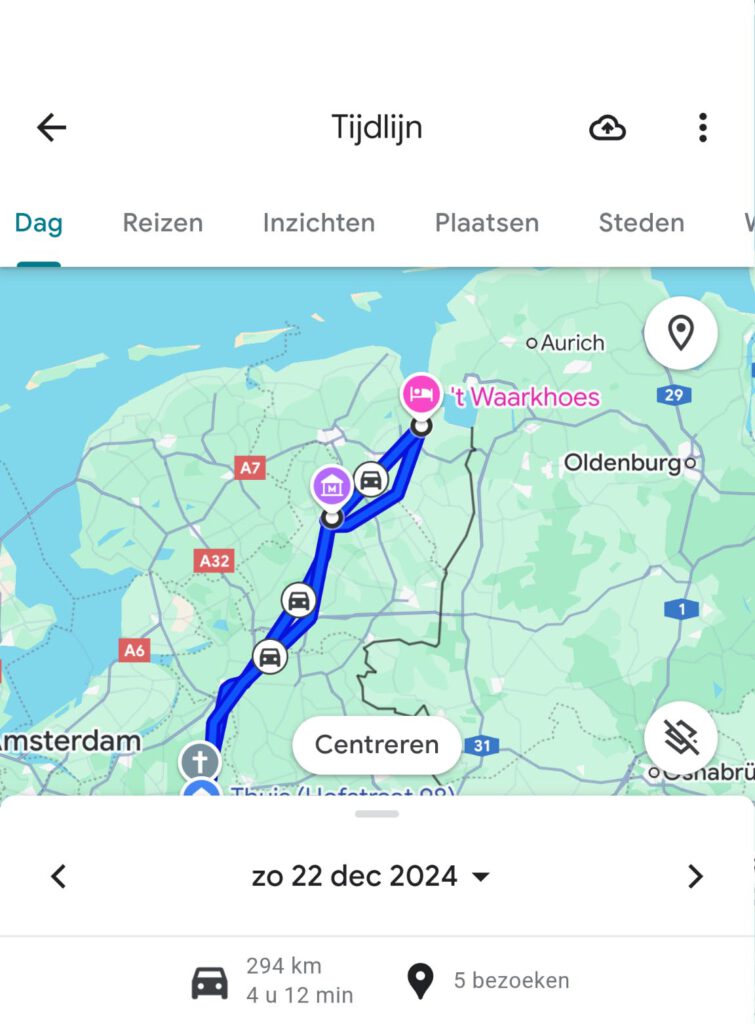This screenshot has height=1024, width=755.
Task: Switch to the Inzichten tab
Action: [x=318, y=223]
